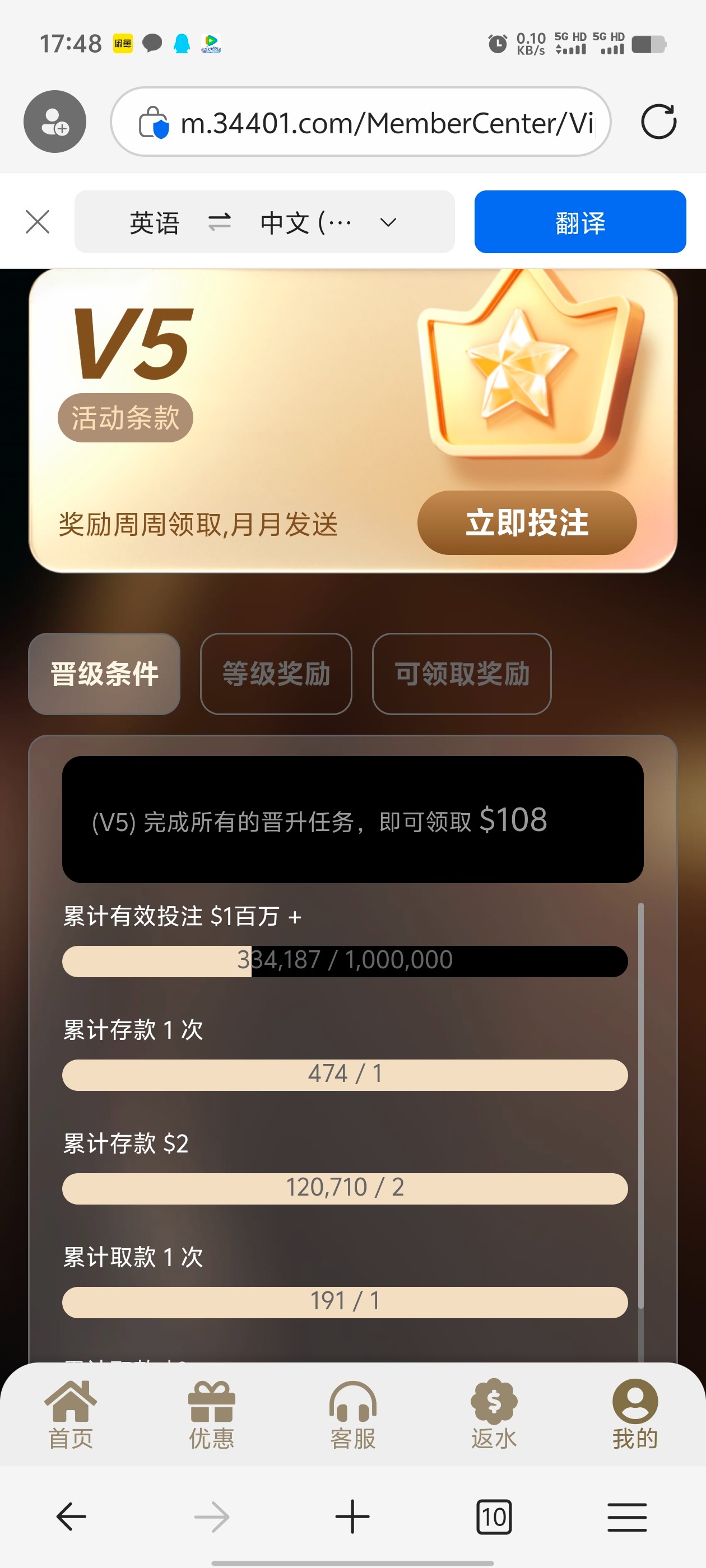This screenshot has width=706, height=1568.
Task: View the 10 open tabs
Action: click(x=494, y=1516)
